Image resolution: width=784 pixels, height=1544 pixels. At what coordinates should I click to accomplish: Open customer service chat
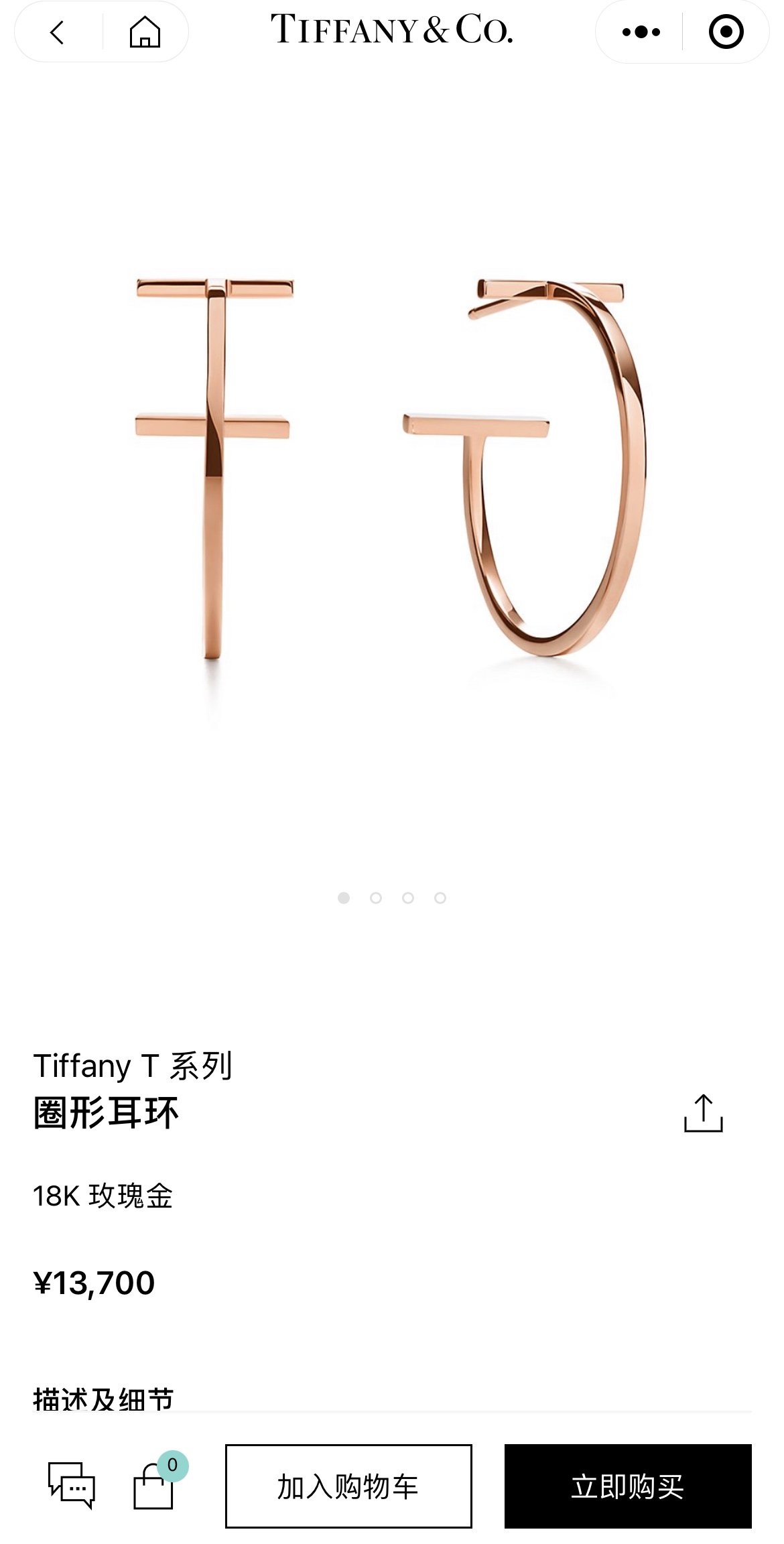72,1486
